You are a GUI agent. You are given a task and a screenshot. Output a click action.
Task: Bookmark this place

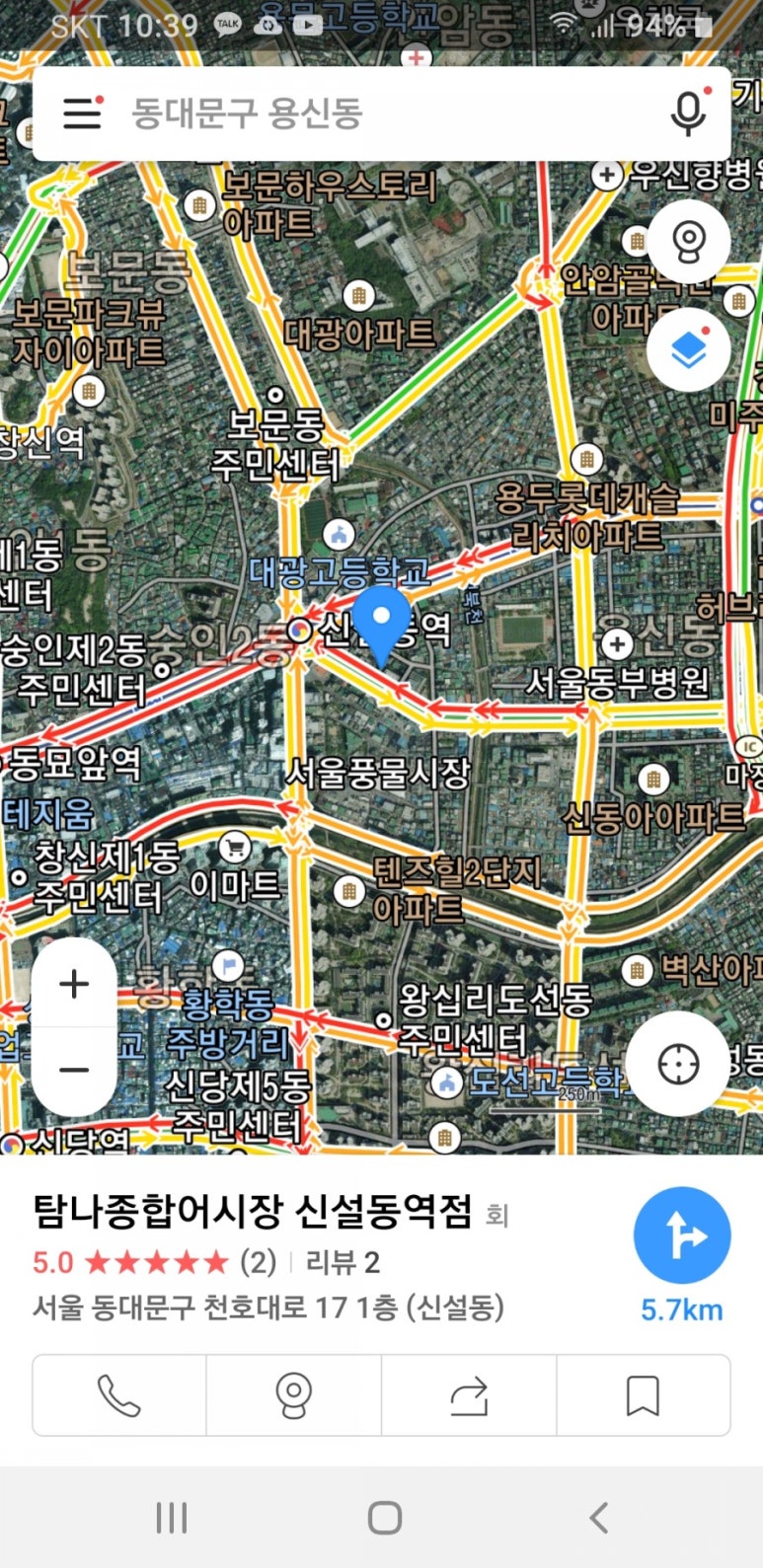(643, 1395)
